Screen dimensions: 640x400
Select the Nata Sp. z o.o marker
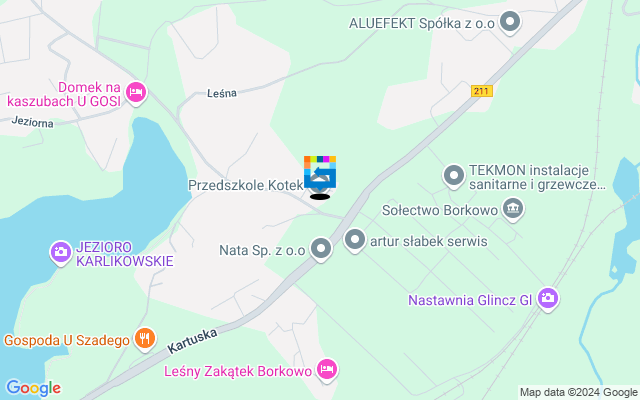click(321, 248)
